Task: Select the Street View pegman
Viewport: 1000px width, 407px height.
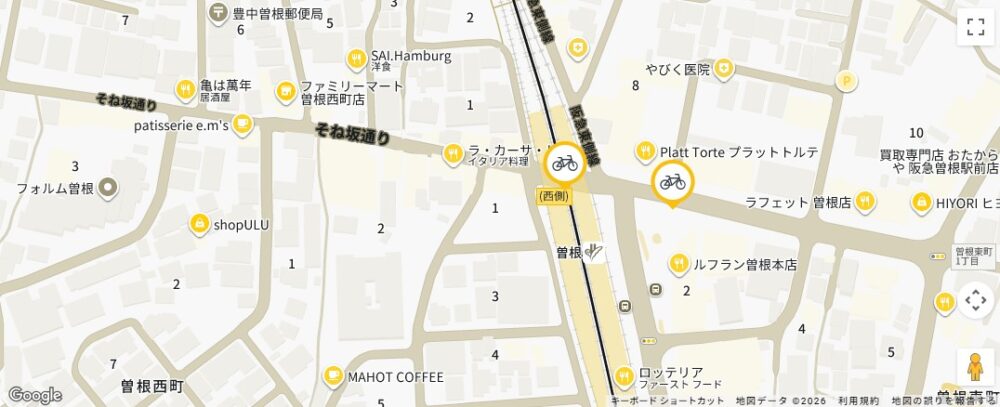Action: tap(975, 367)
